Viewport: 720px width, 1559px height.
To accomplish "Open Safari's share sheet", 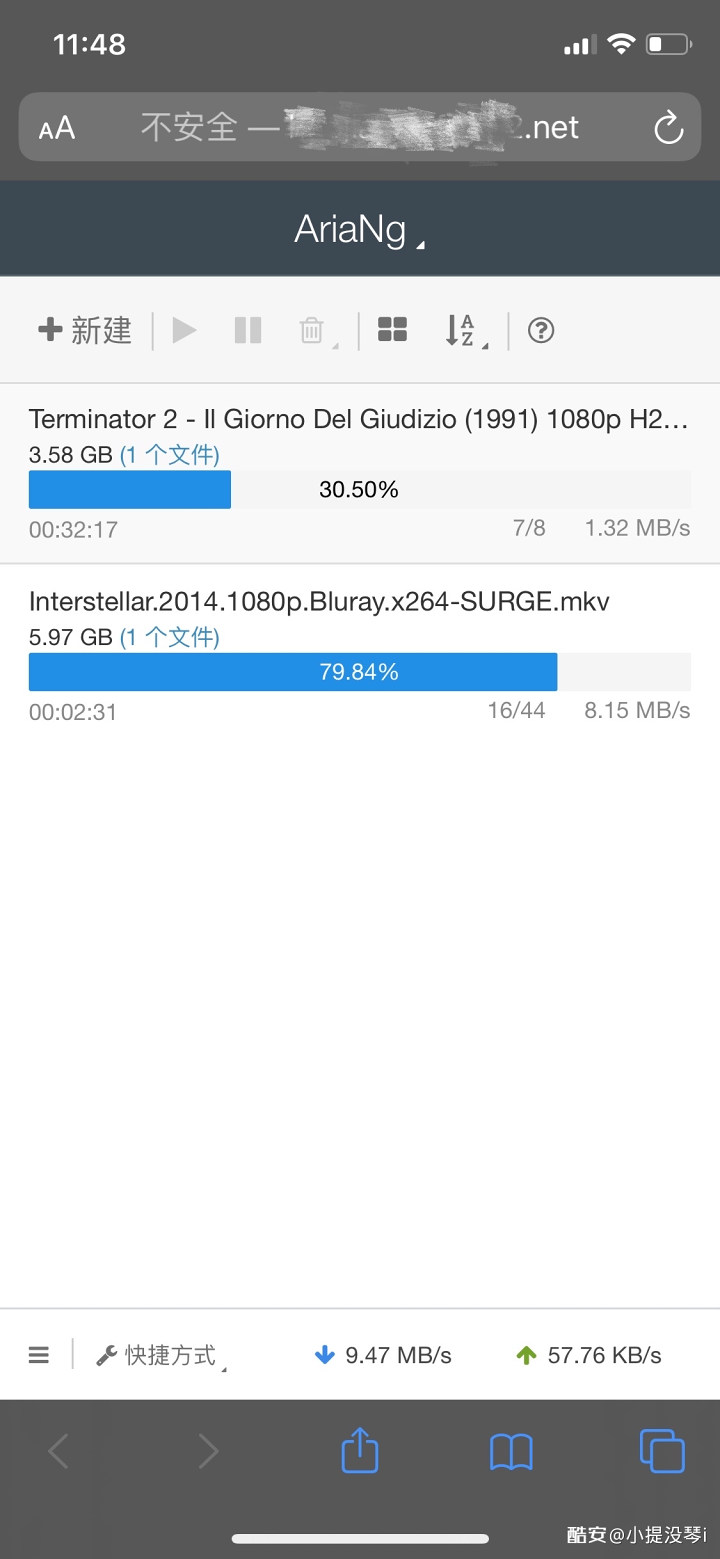I will coord(360,1451).
